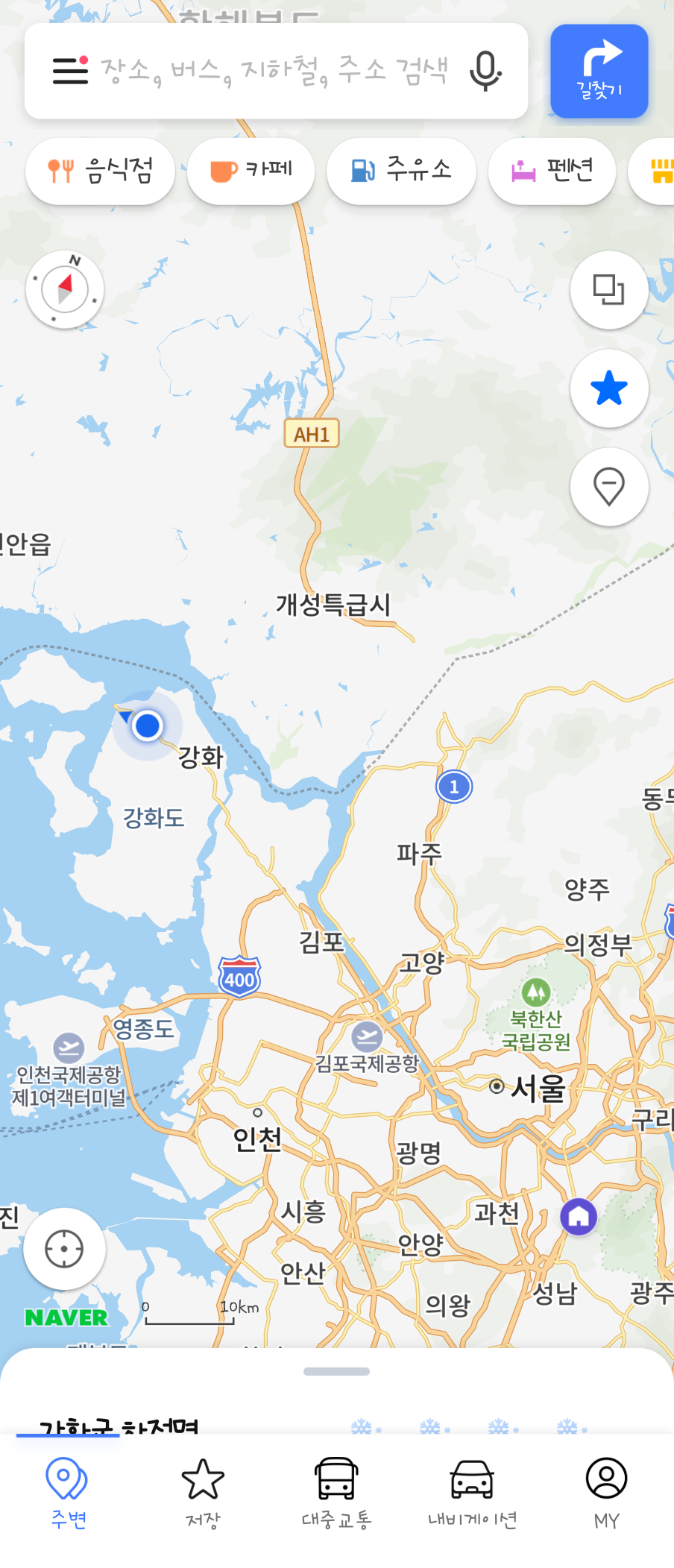Tap the place search field
Screen dimensions: 674x1568
pos(274,71)
